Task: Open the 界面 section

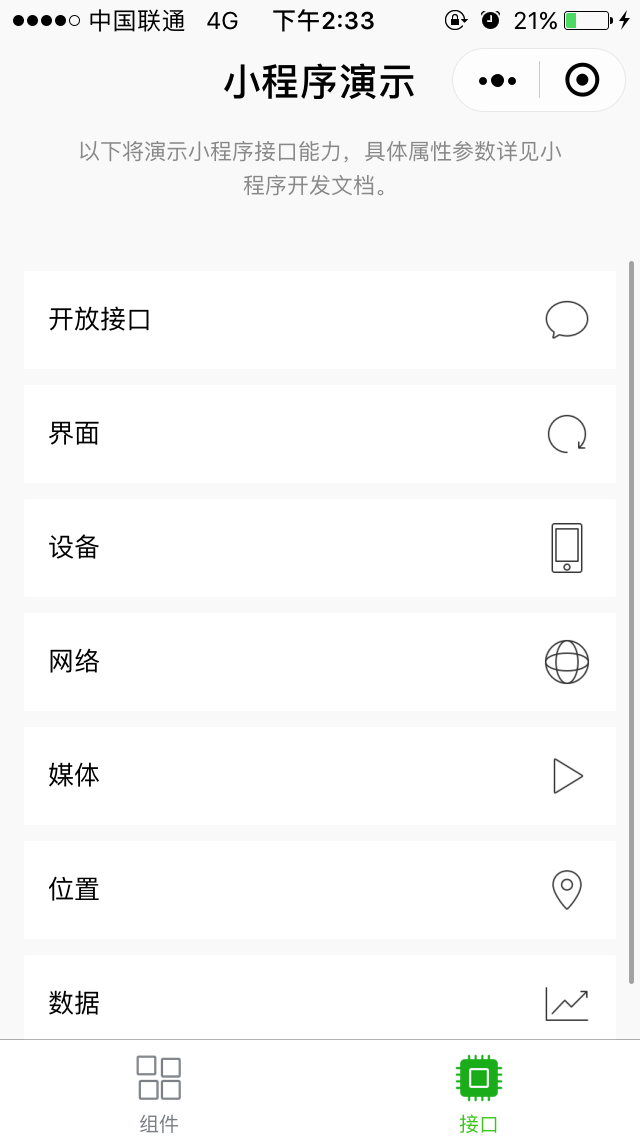Action: [x=320, y=433]
